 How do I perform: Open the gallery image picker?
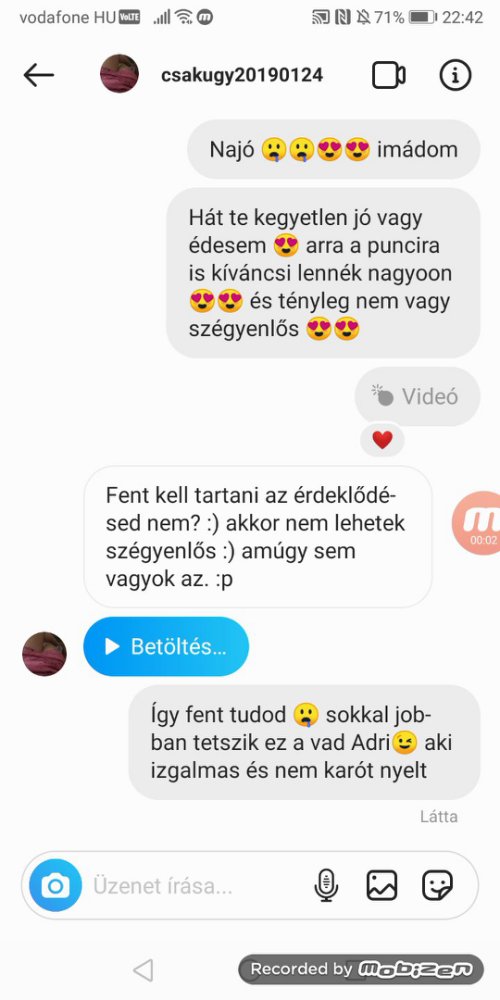point(381,886)
